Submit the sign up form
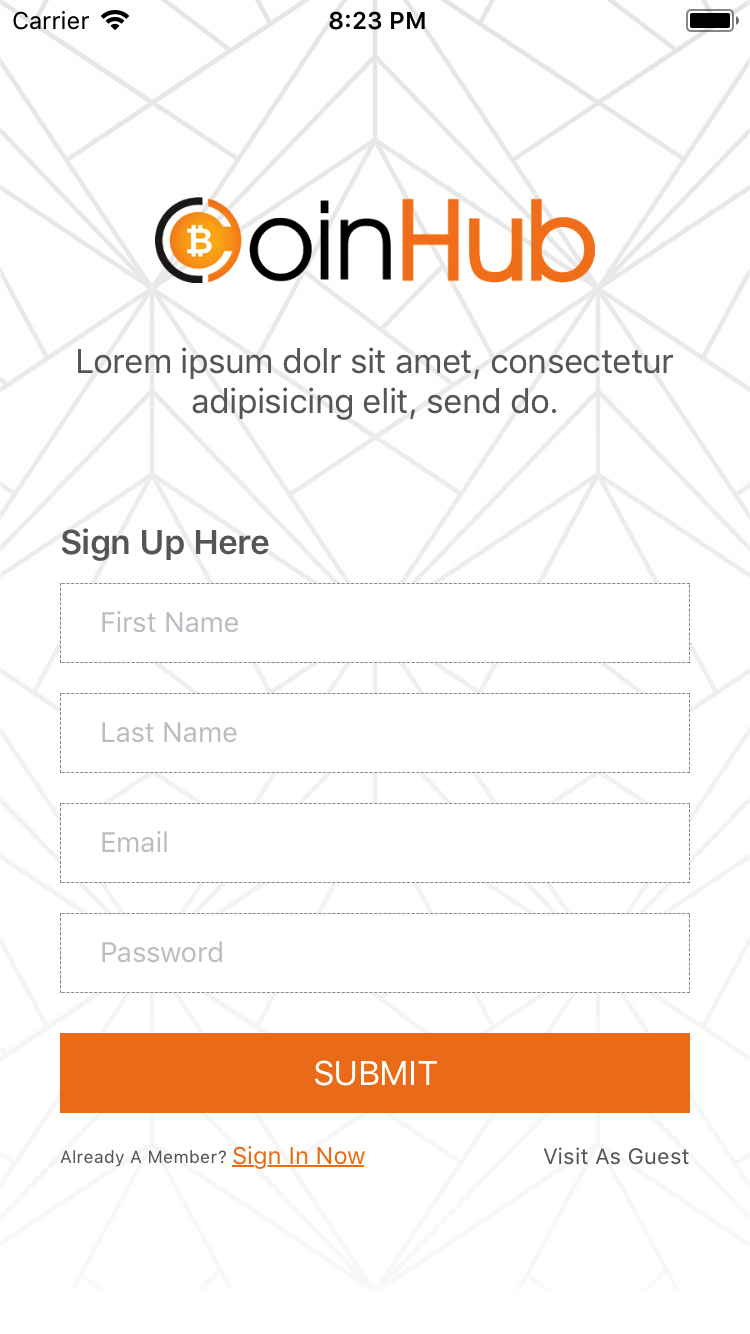This screenshot has height=1334, width=750. pyautogui.click(x=375, y=1073)
